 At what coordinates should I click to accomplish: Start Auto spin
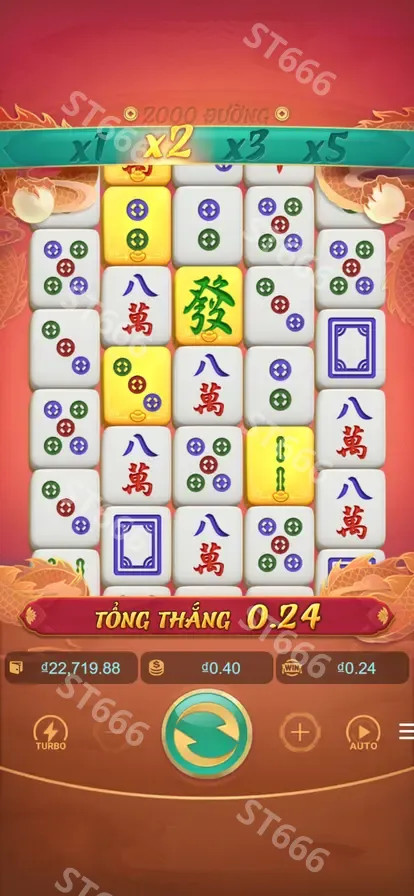(x=364, y=733)
